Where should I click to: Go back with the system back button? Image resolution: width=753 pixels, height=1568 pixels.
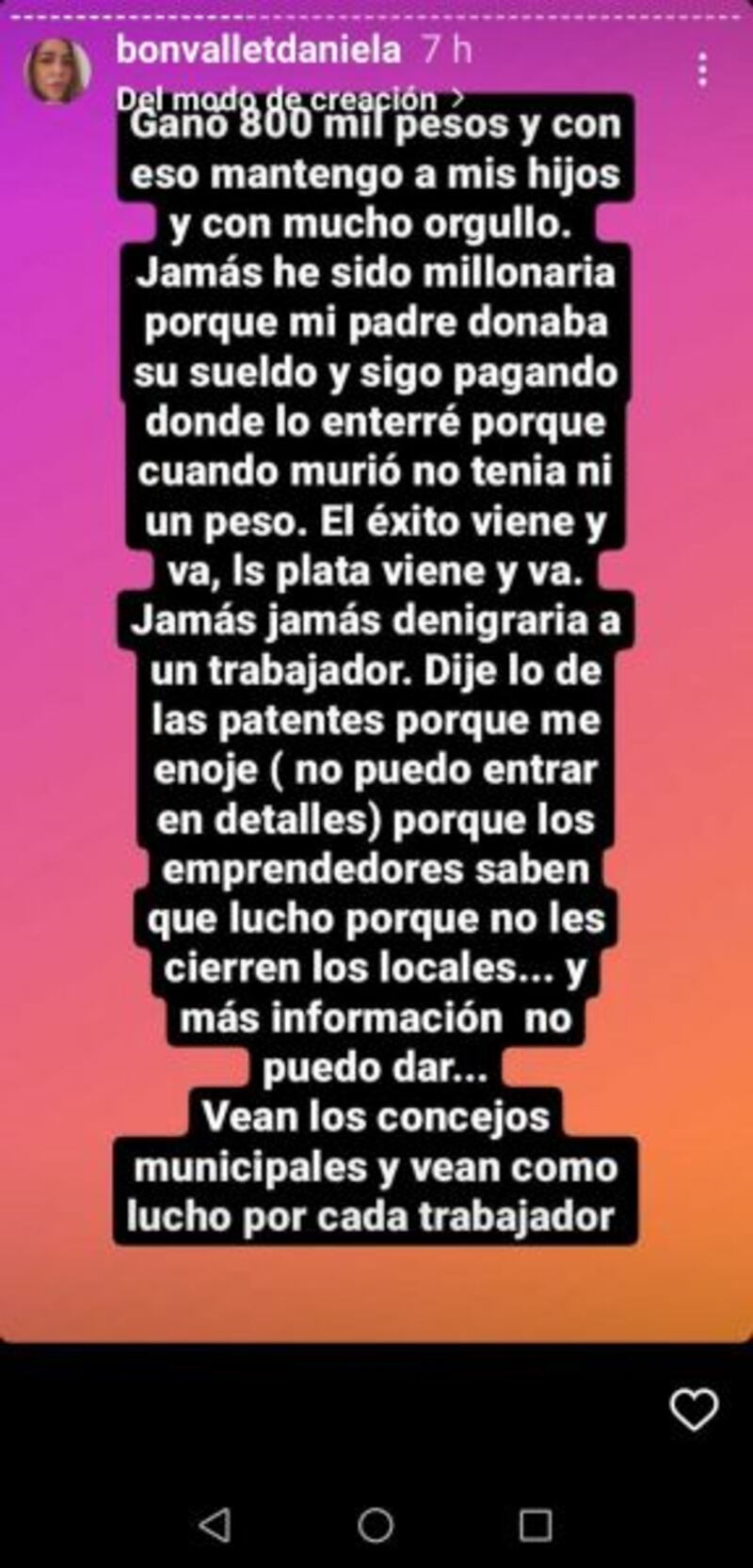[216, 1525]
